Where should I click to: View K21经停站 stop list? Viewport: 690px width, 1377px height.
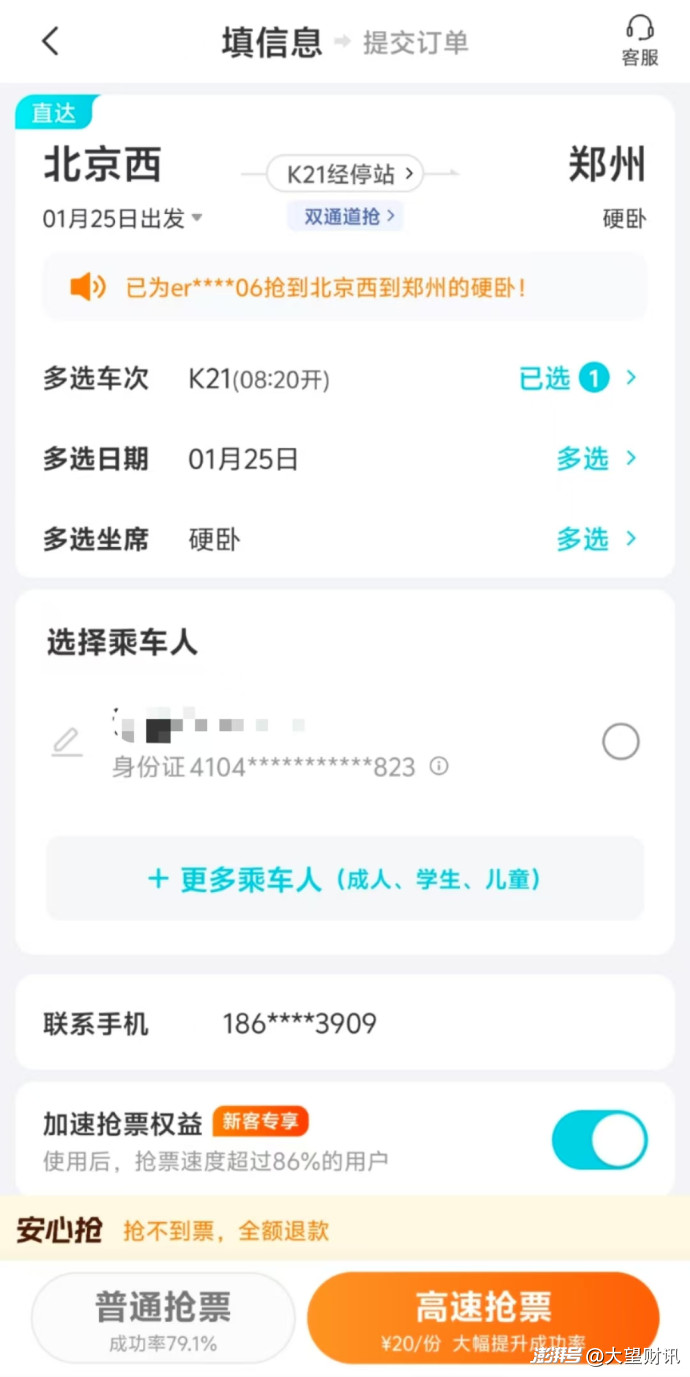tap(345, 174)
